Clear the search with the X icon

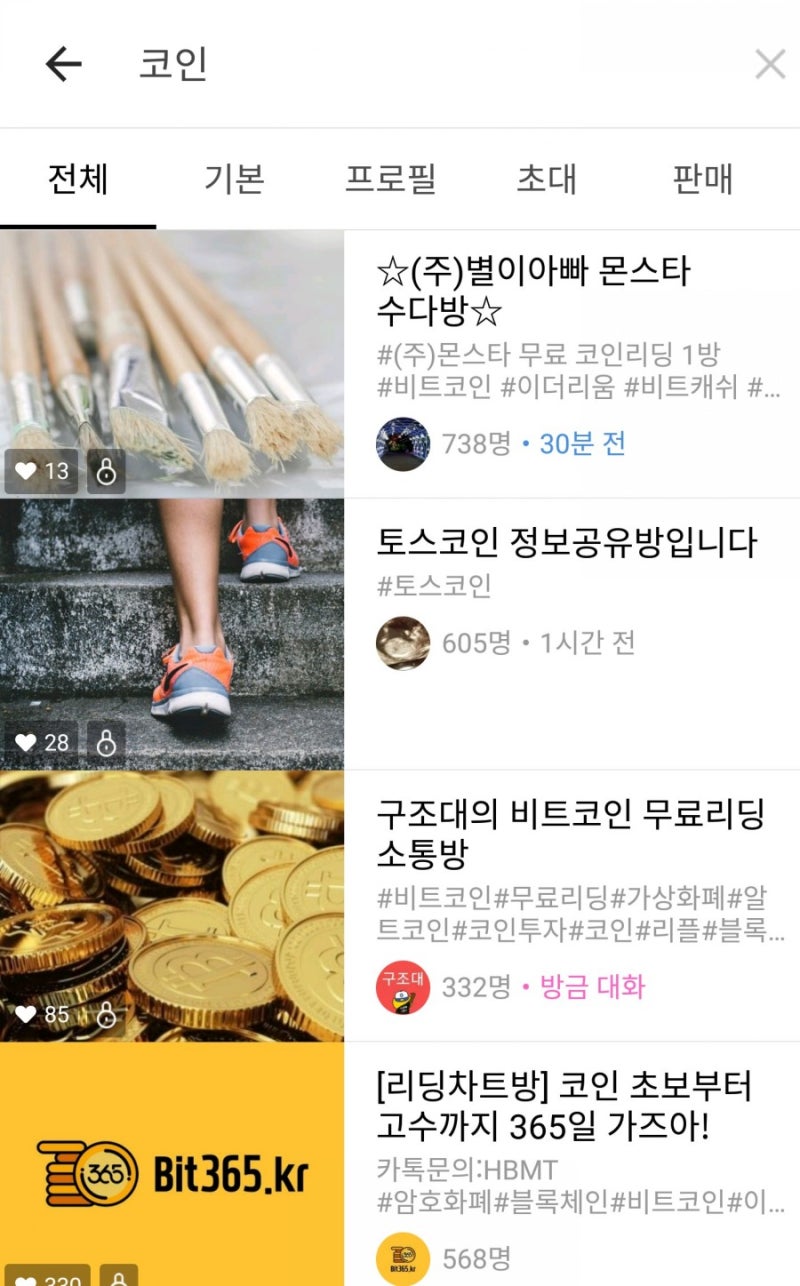click(x=770, y=65)
